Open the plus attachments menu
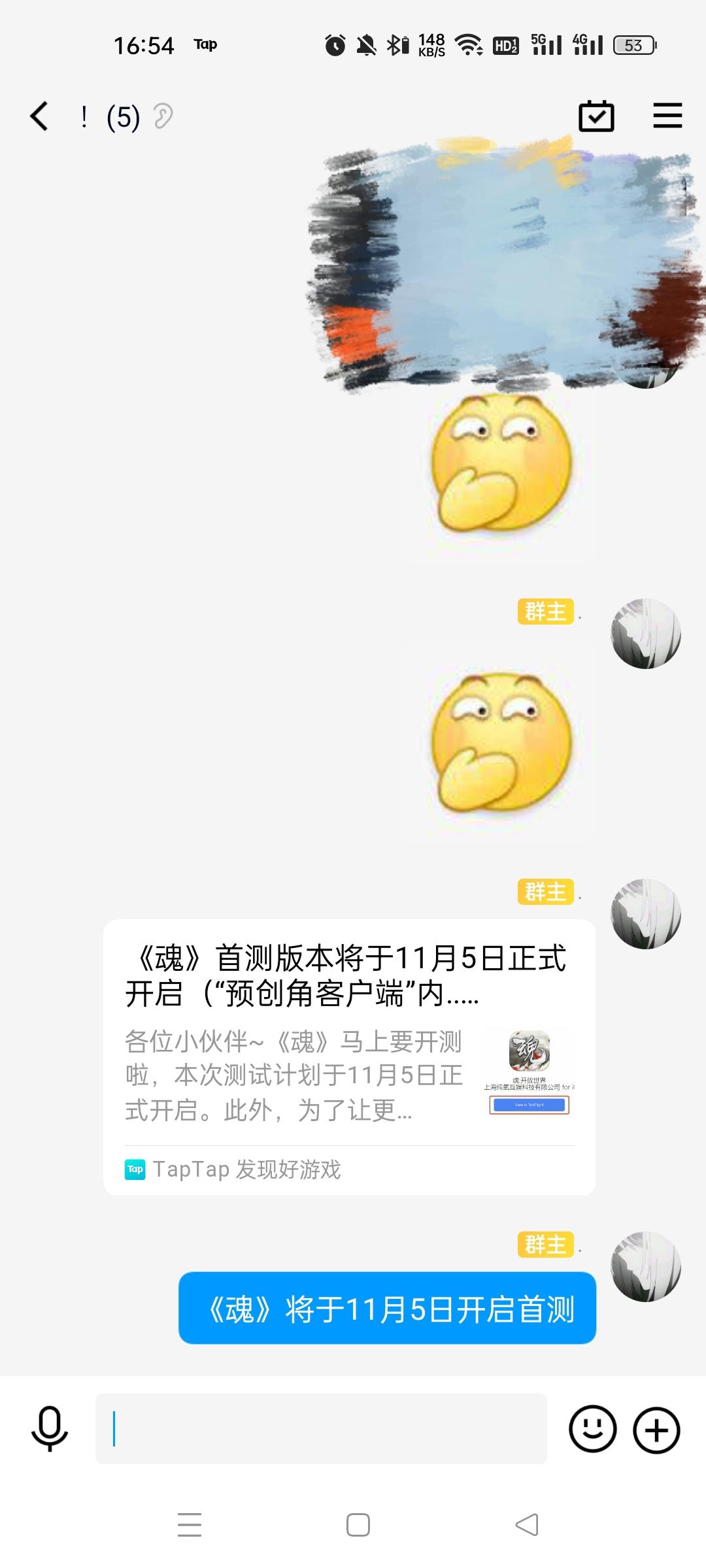 (x=656, y=1429)
